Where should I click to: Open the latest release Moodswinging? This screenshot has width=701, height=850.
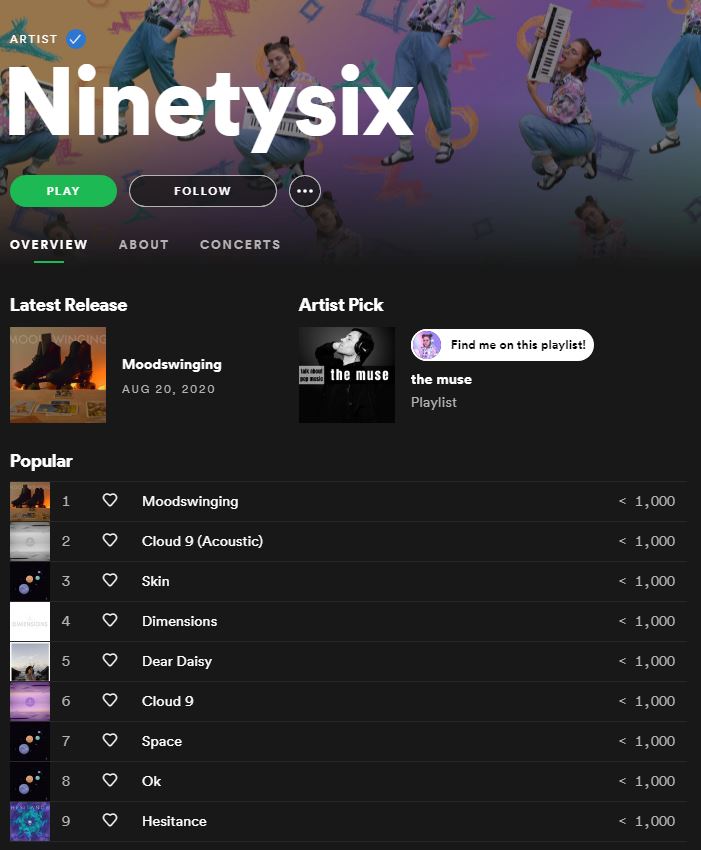click(x=171, y=364)
